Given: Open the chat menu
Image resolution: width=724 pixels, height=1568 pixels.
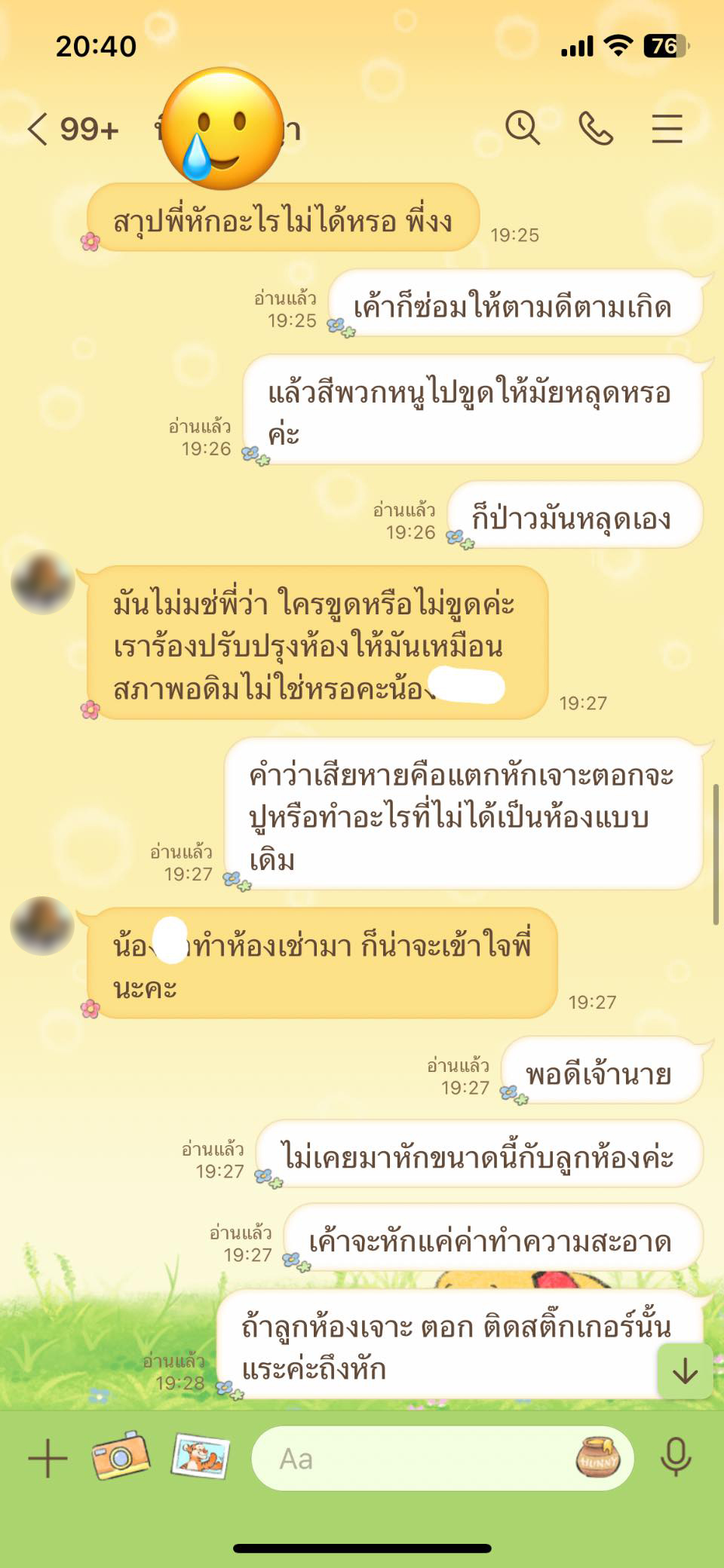Looking at the screenshot, I should click(x=667, y=129).
